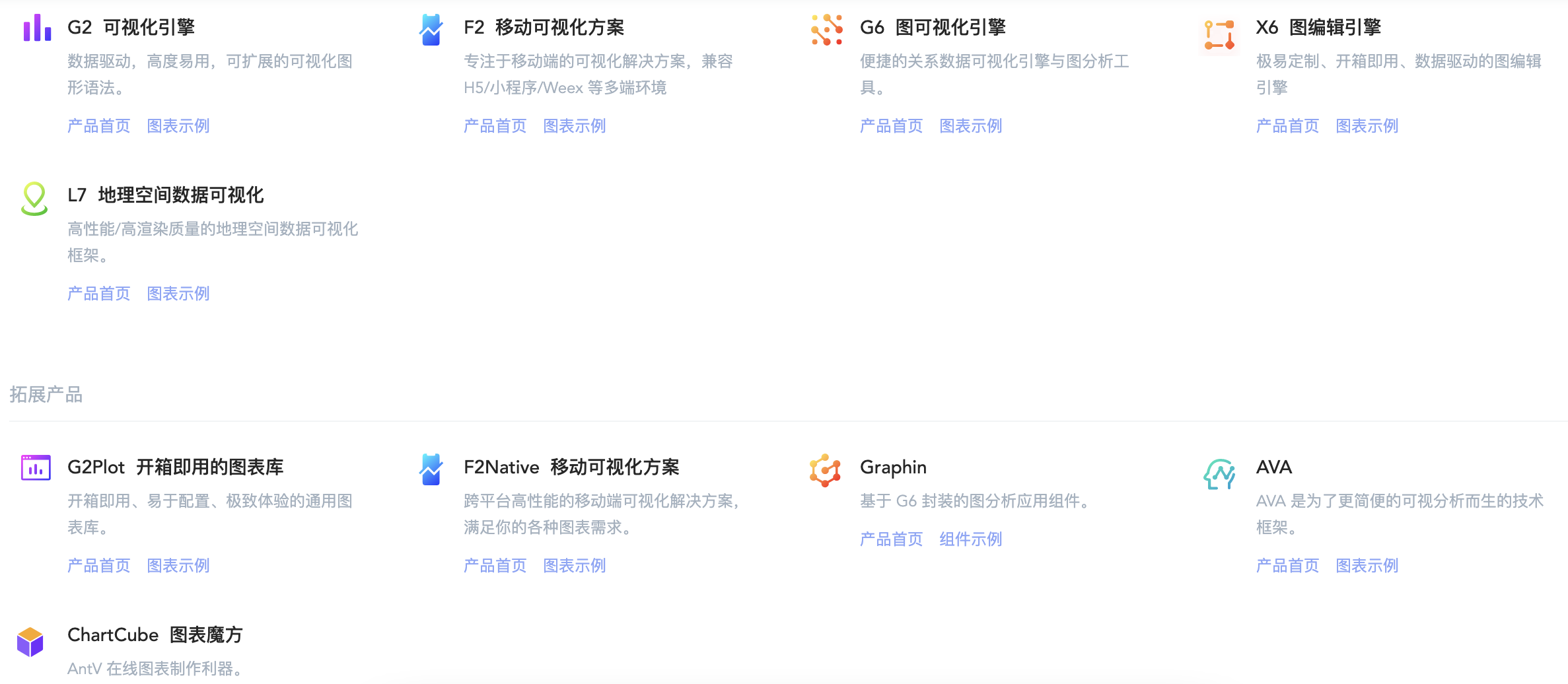This screenshot has height=684, width=1568.
Task: Open X6 产品首页 link
Action: [x=1288, y=126]
